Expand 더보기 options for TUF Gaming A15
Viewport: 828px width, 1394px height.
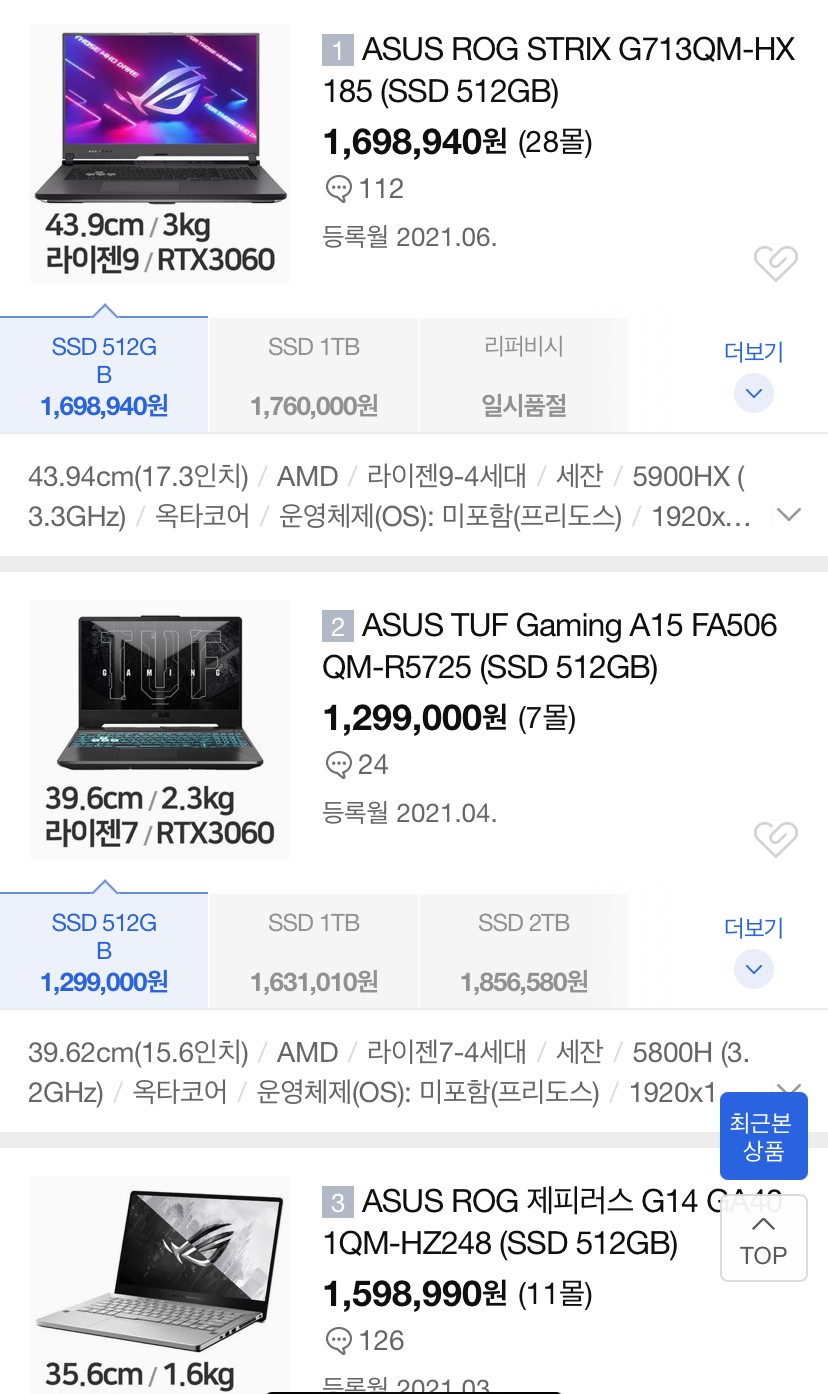pos(754,950)
